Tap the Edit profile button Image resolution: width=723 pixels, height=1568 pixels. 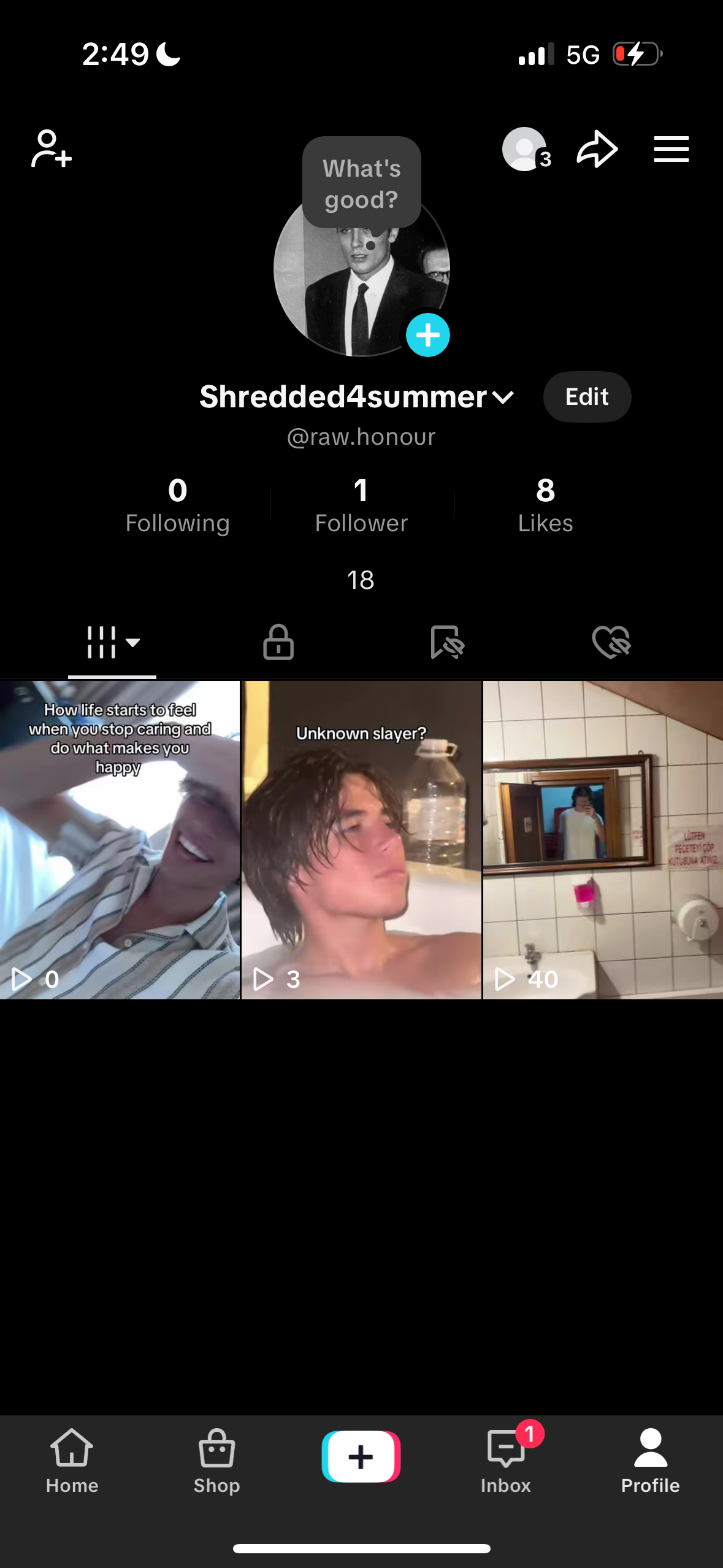tap(586, 397)
